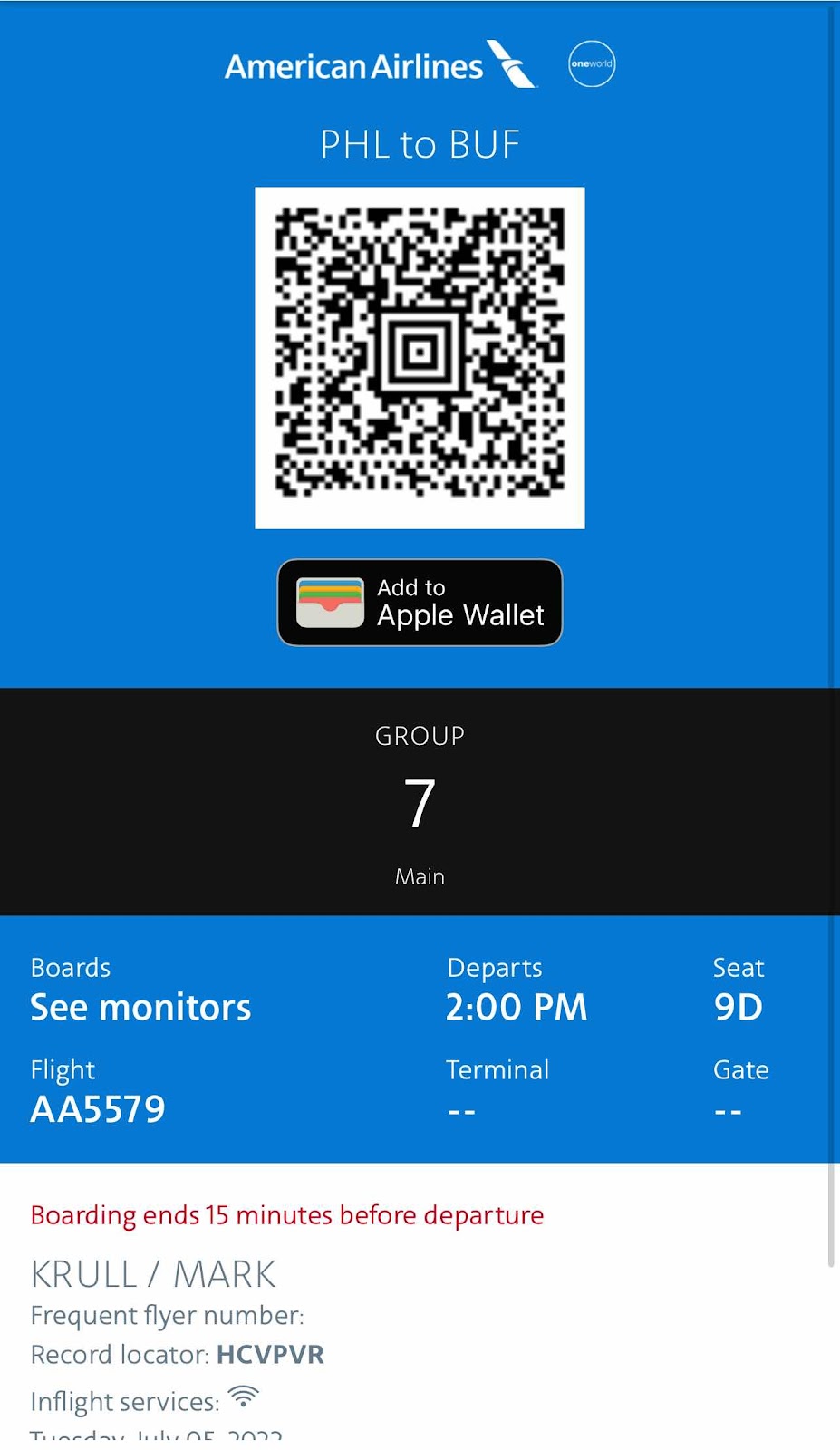Add boarding pass to Apple Wallet
The height and width of the screenshot is (1450, 840).
click(420, 603)
